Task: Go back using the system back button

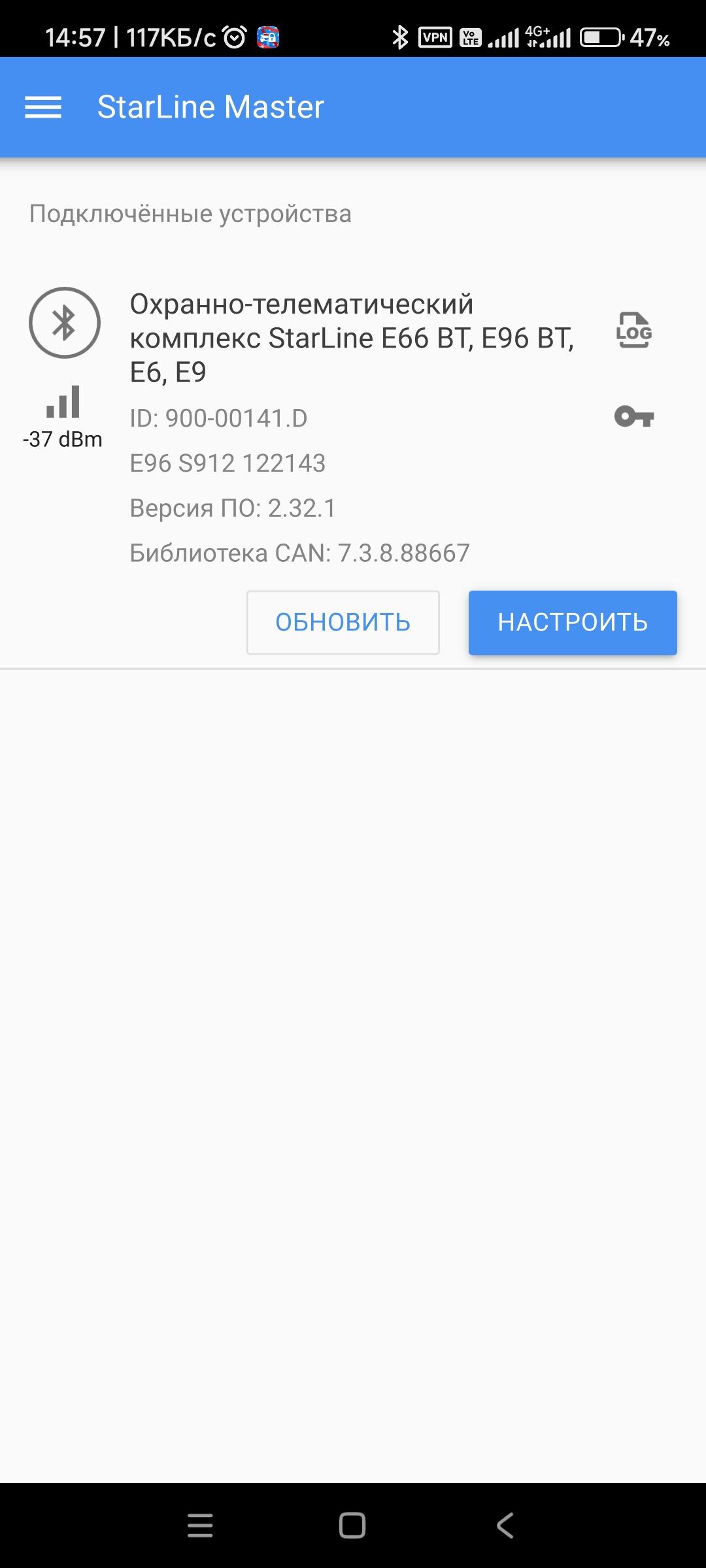Action: coord(505,1526)
